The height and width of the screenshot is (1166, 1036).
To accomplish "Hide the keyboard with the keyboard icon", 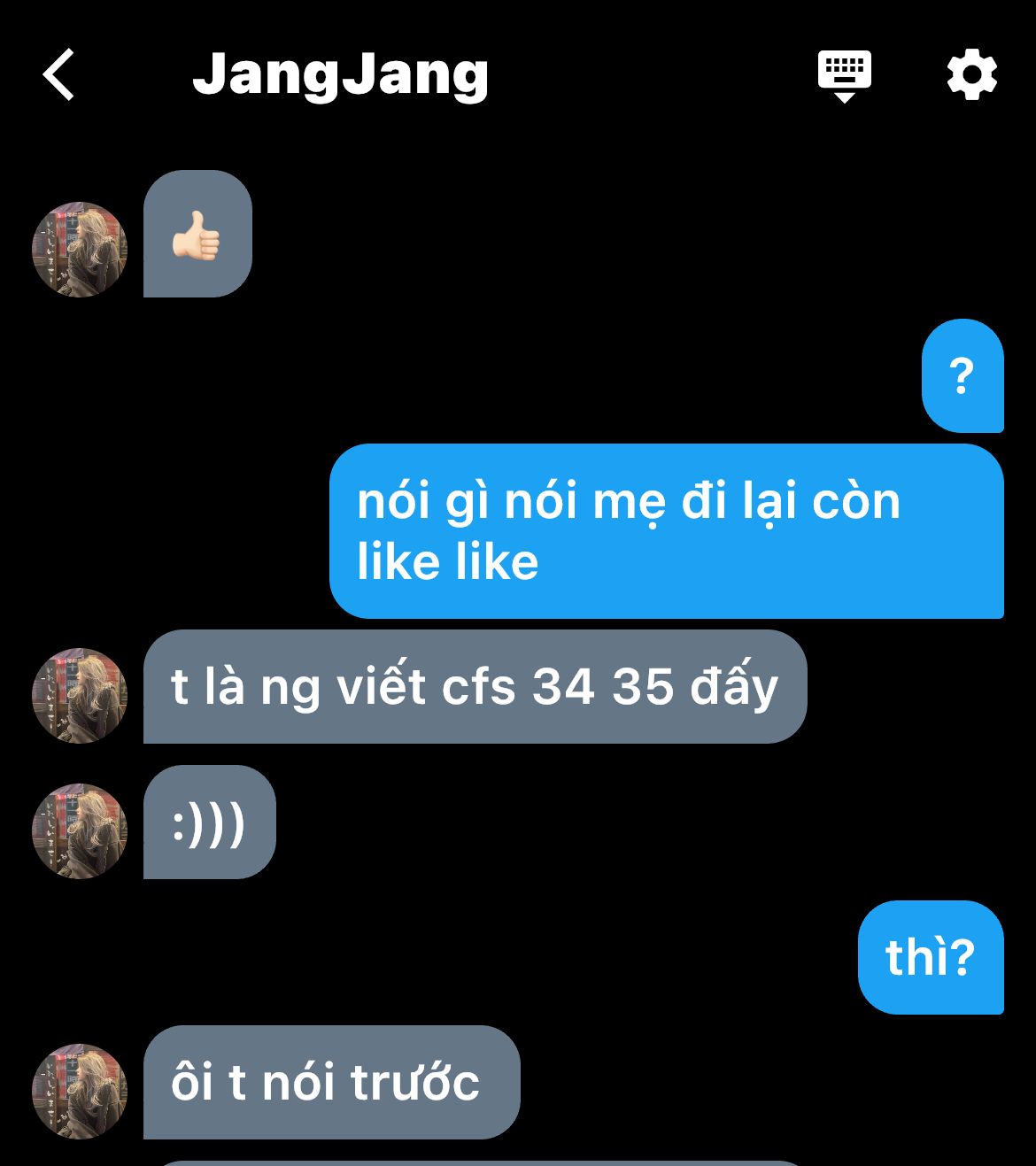I will tap(844, 76).
